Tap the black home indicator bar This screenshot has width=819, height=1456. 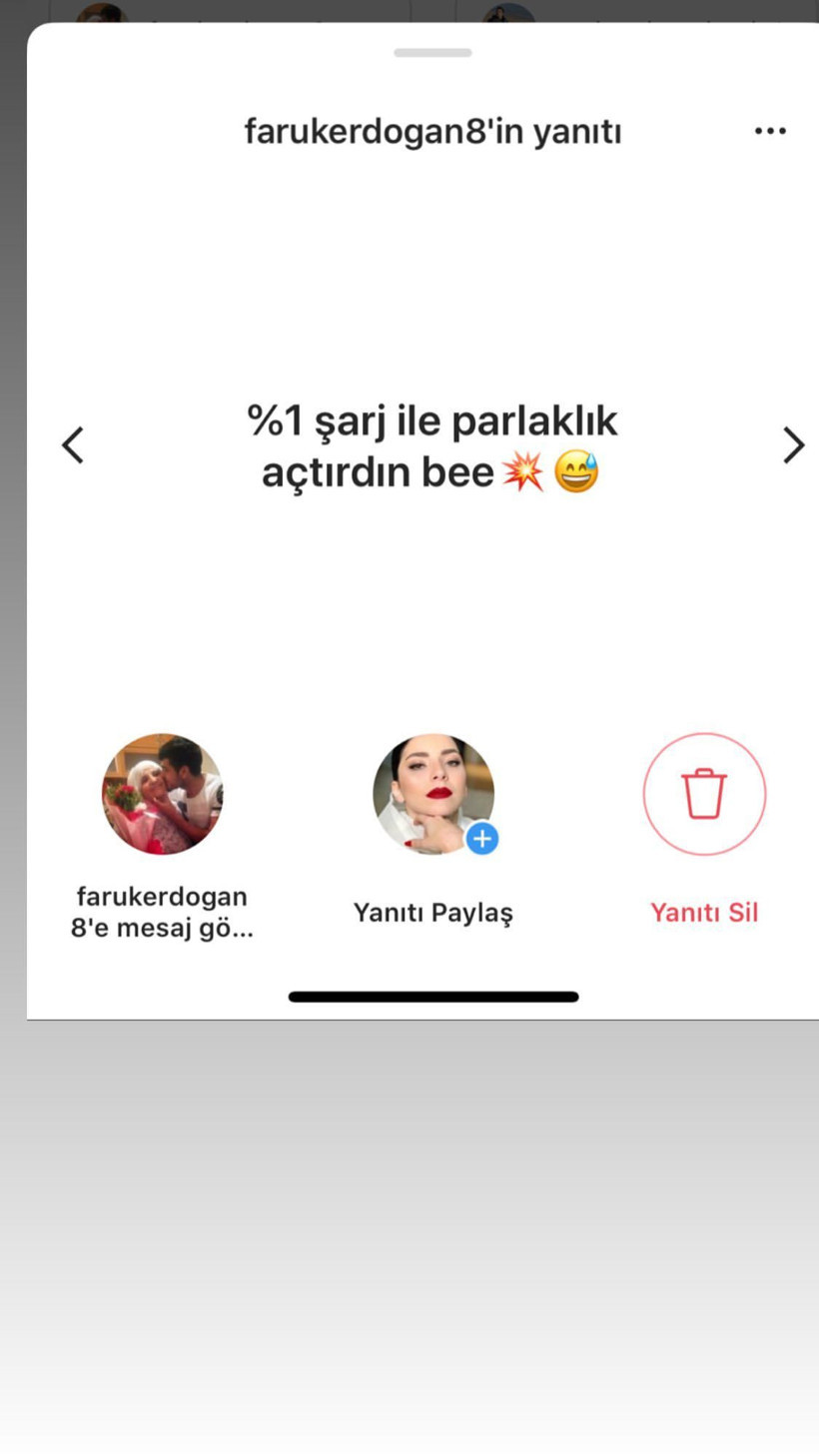pos(432,996)
